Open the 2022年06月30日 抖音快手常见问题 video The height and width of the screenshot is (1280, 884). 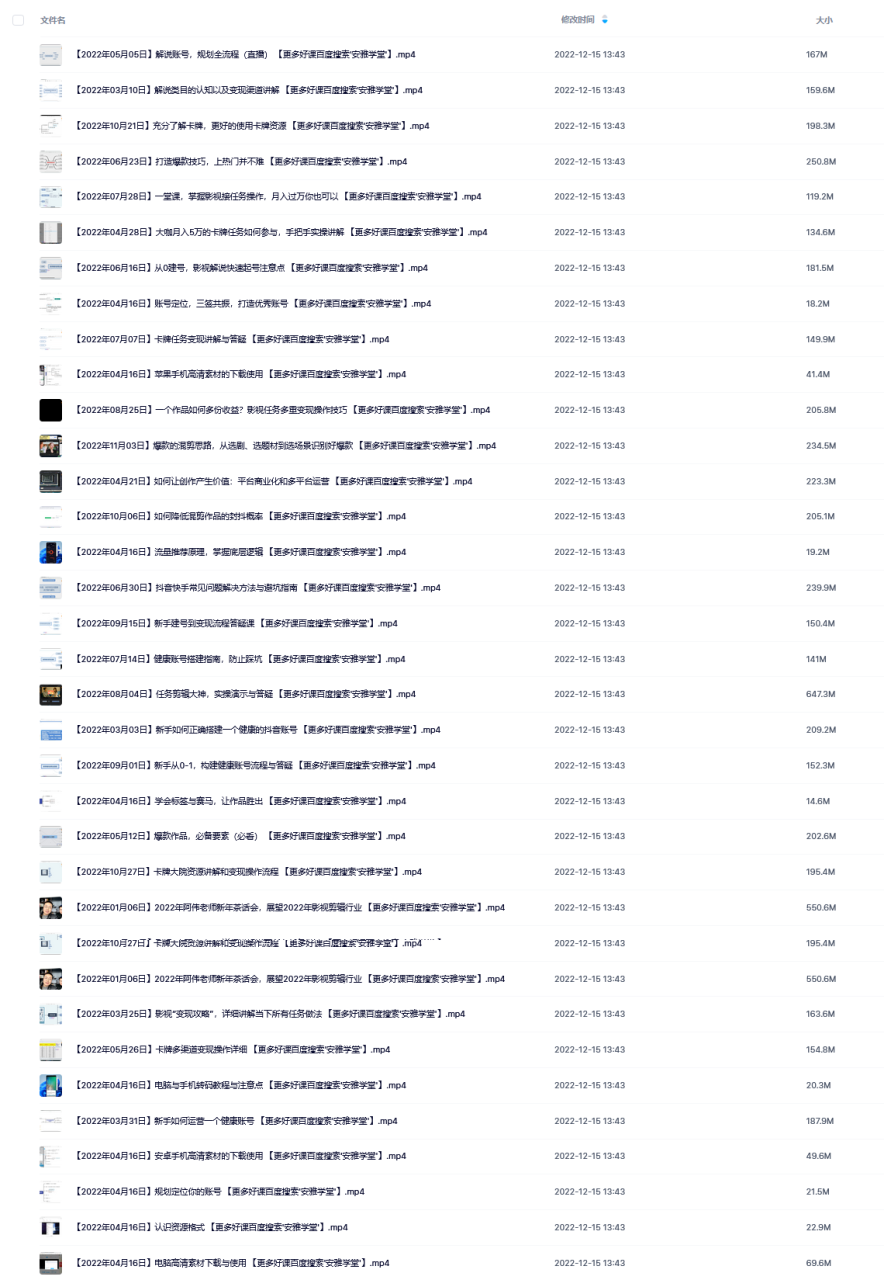(257, 588)
